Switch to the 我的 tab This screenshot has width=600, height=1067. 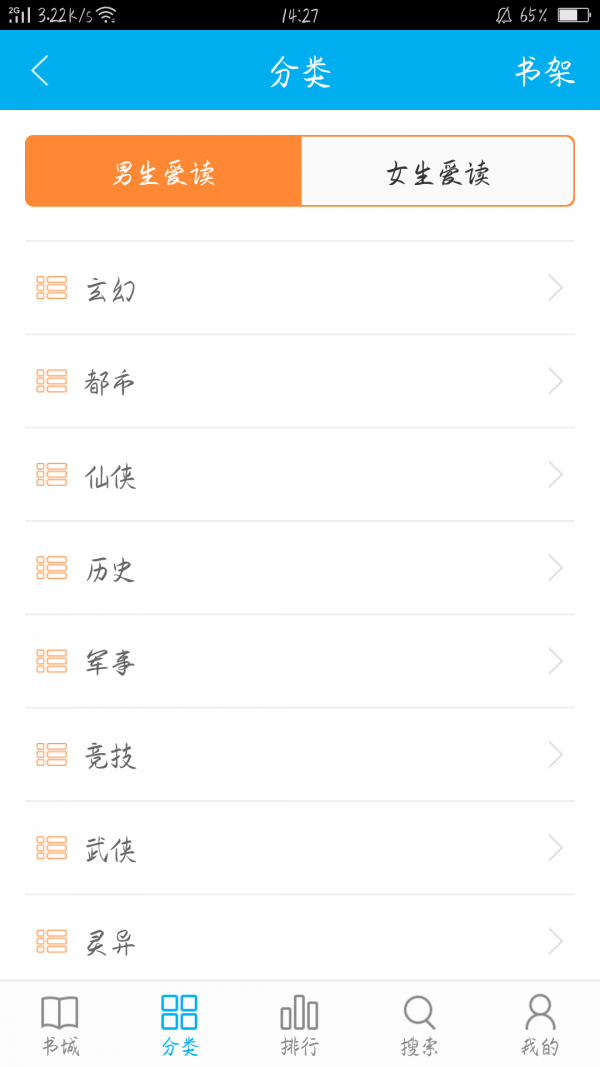point(540,1025)
